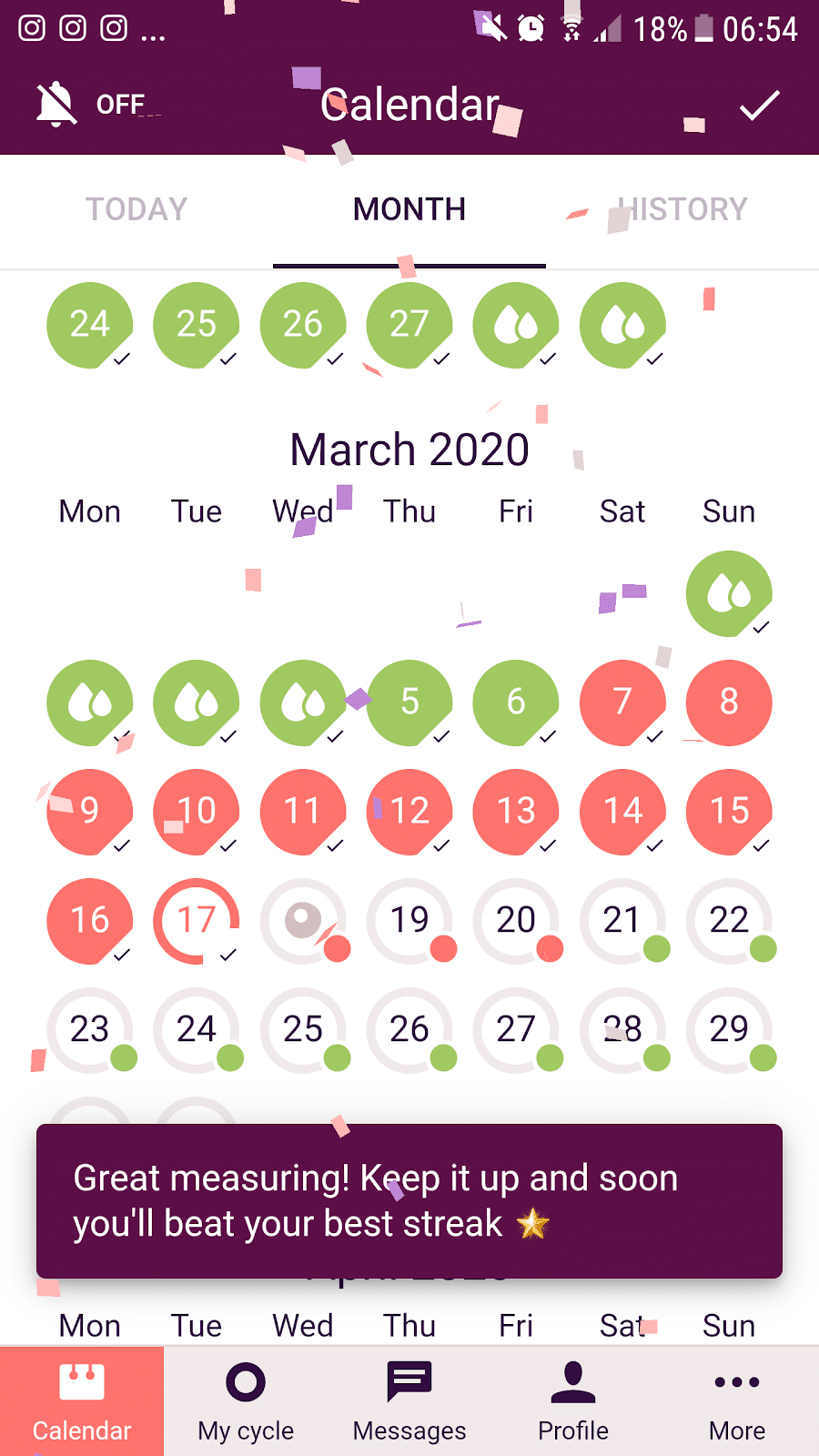Open February 24 day entry
The width and height of the screenshot is (819, 1456).
pyautogui.click(x=90, y=324)
